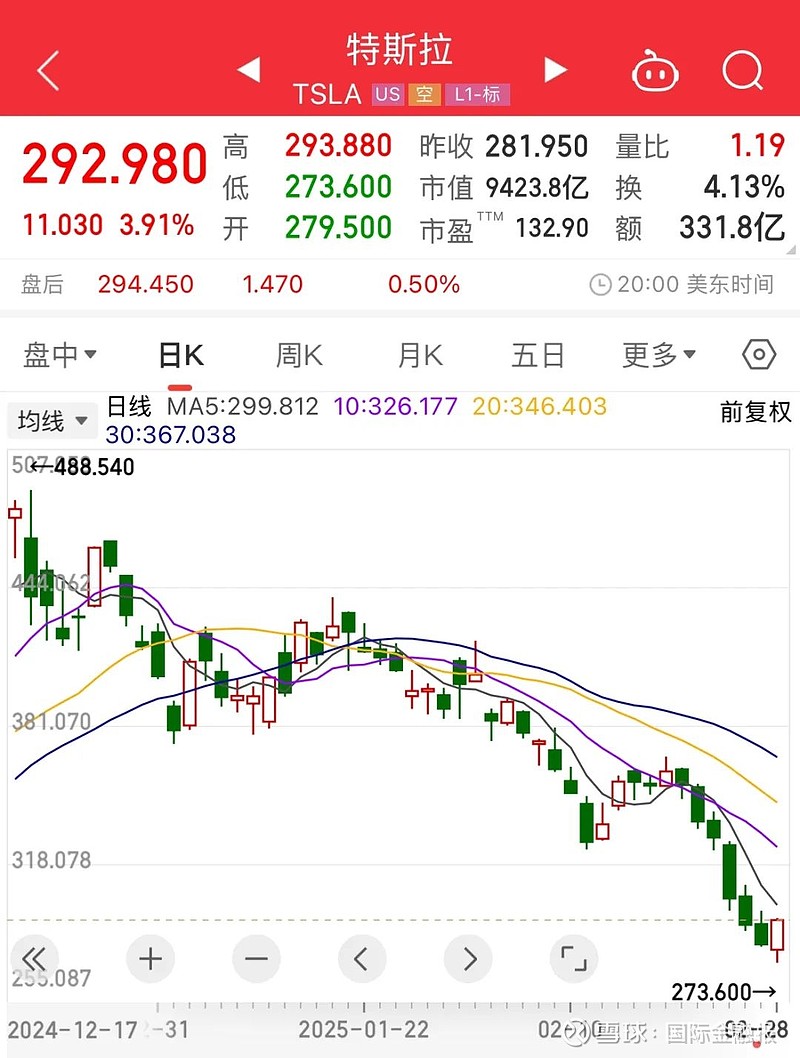
Task: Switch to the next stock
Action: (555, 69)
